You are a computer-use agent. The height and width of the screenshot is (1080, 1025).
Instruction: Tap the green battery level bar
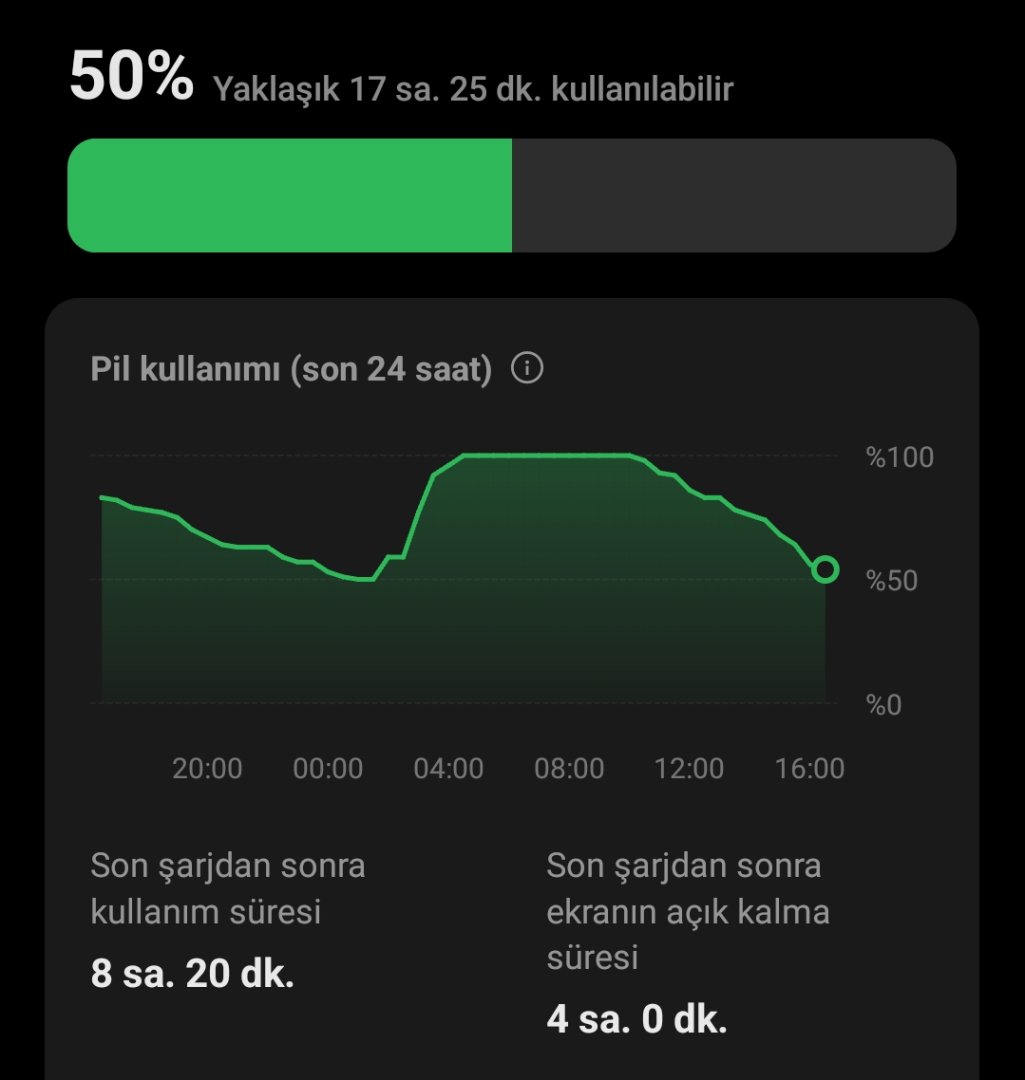tap(290, 195)
